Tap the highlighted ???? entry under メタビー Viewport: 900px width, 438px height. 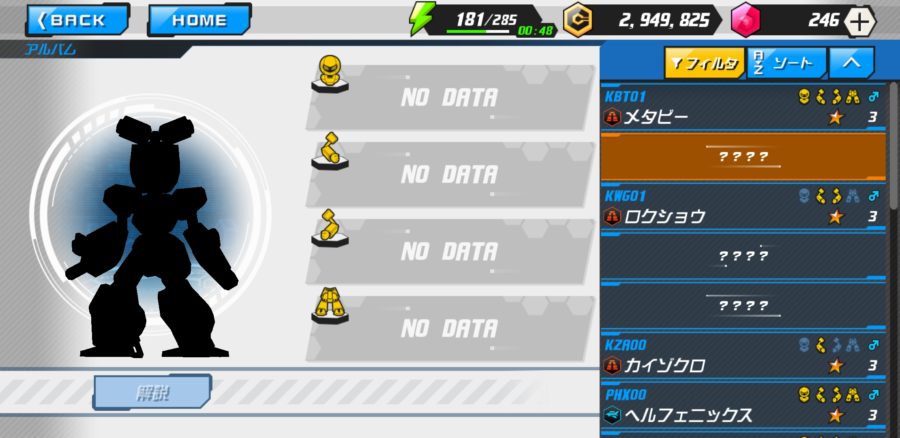pos(742,157)
